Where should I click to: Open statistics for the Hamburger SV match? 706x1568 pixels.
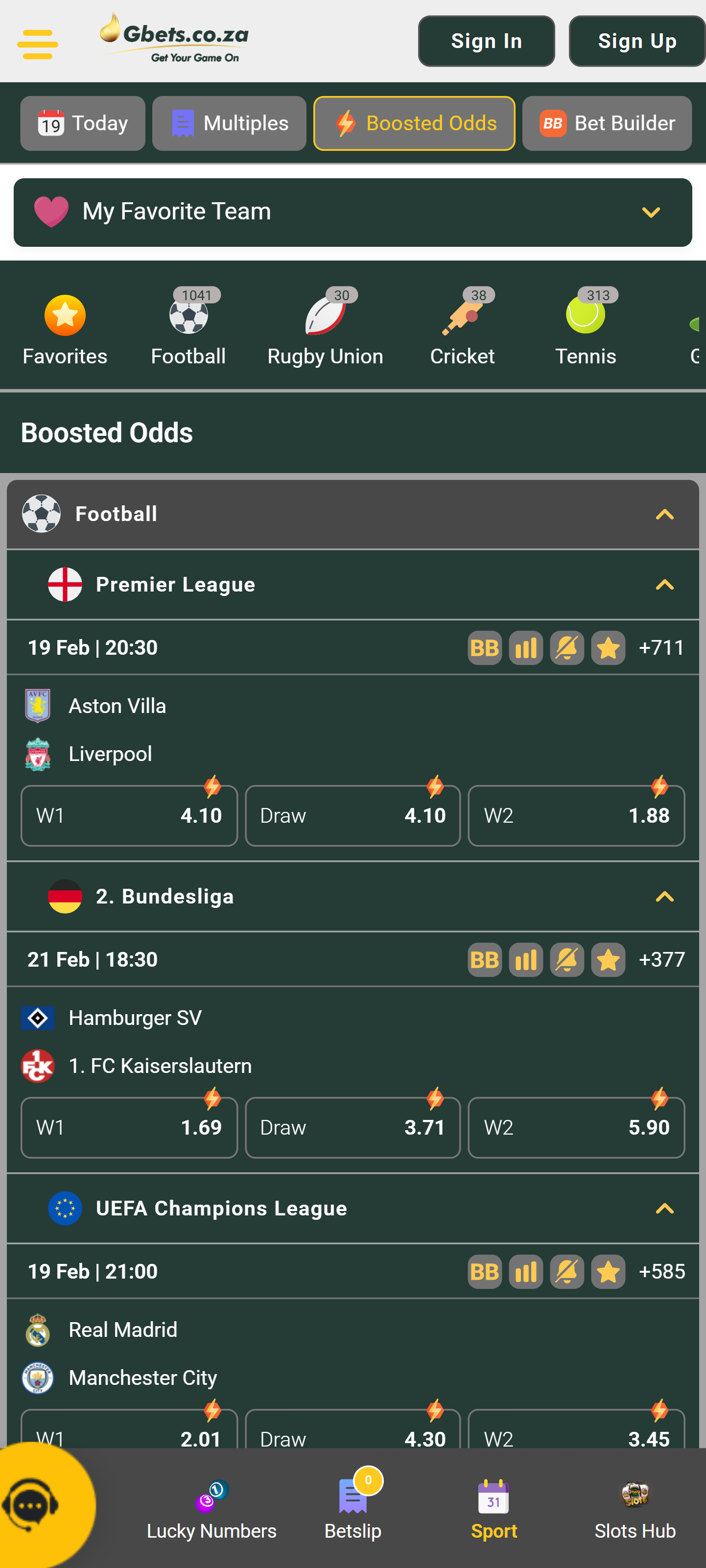pyautogui.click(x=526, y=960)
